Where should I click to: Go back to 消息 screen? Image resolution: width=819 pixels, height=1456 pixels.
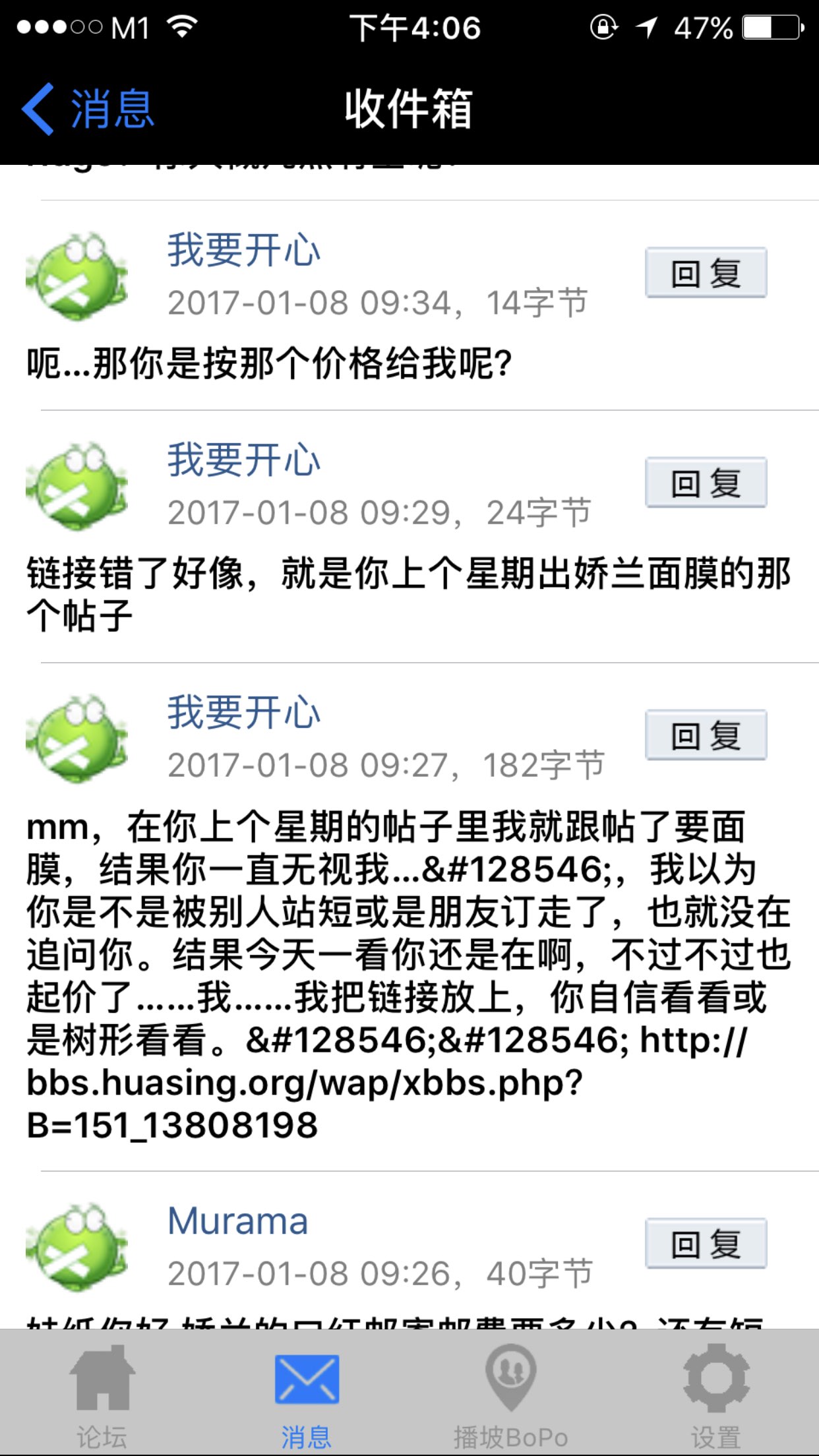coord(89,109)
